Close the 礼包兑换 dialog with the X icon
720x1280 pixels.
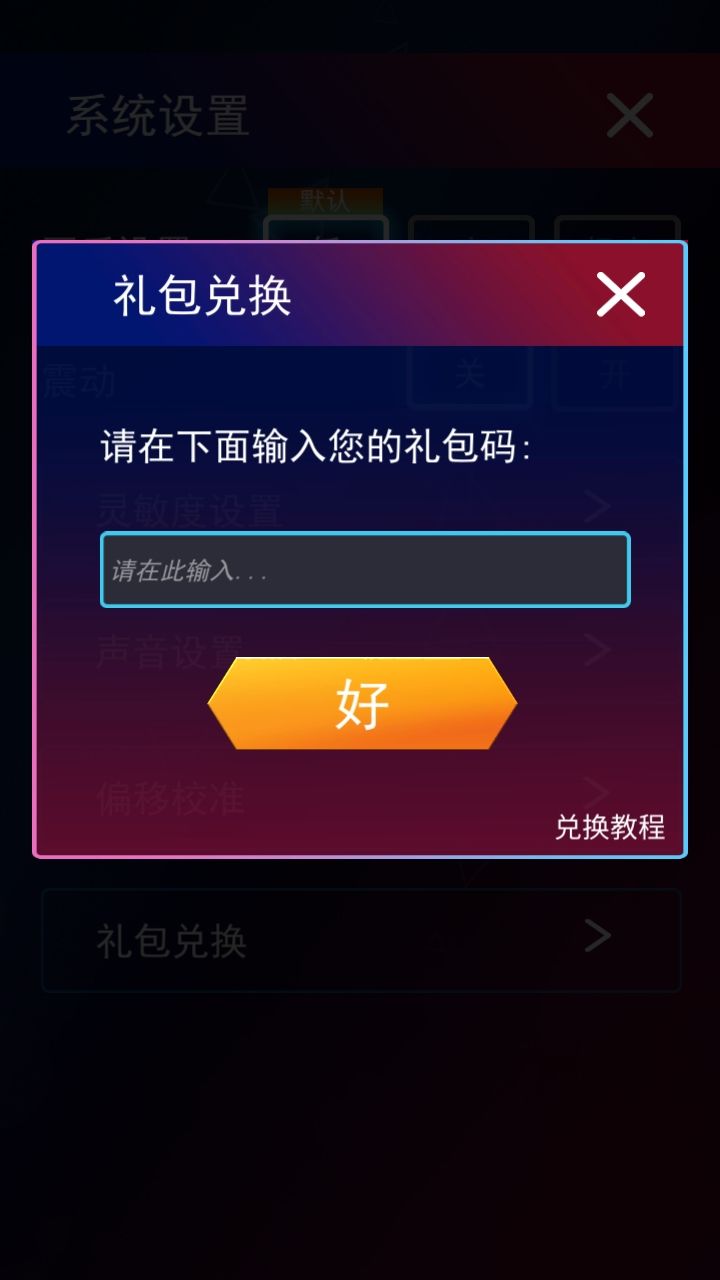pyautogui.click(x=620, y=293)
